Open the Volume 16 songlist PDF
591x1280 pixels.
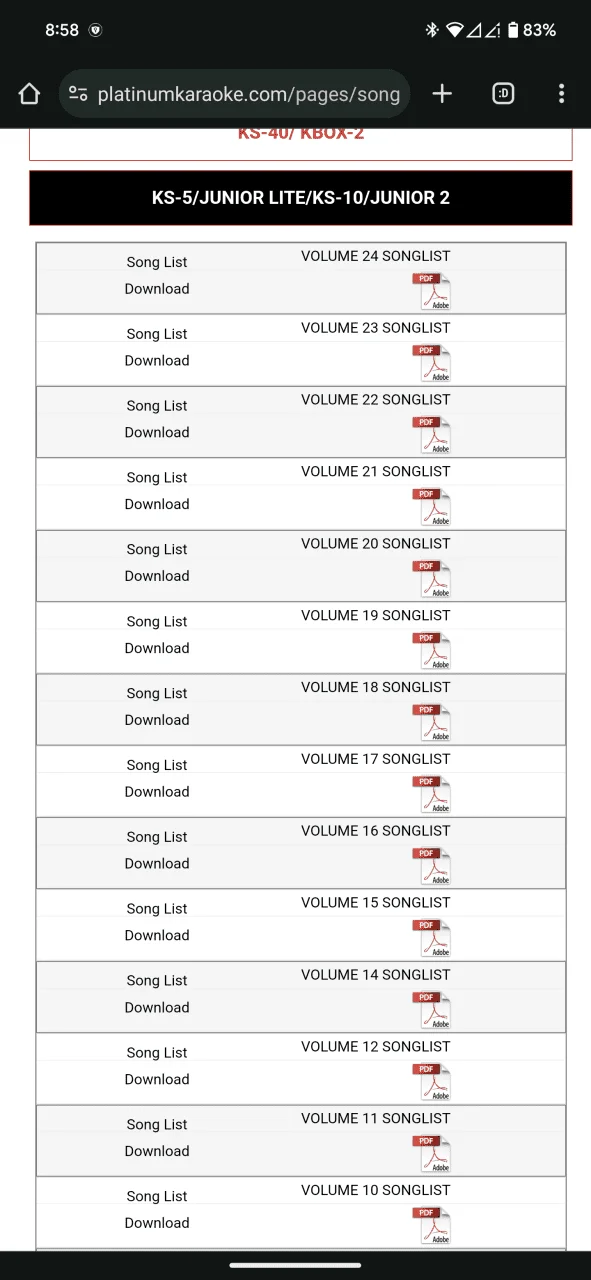pos(432,868)
